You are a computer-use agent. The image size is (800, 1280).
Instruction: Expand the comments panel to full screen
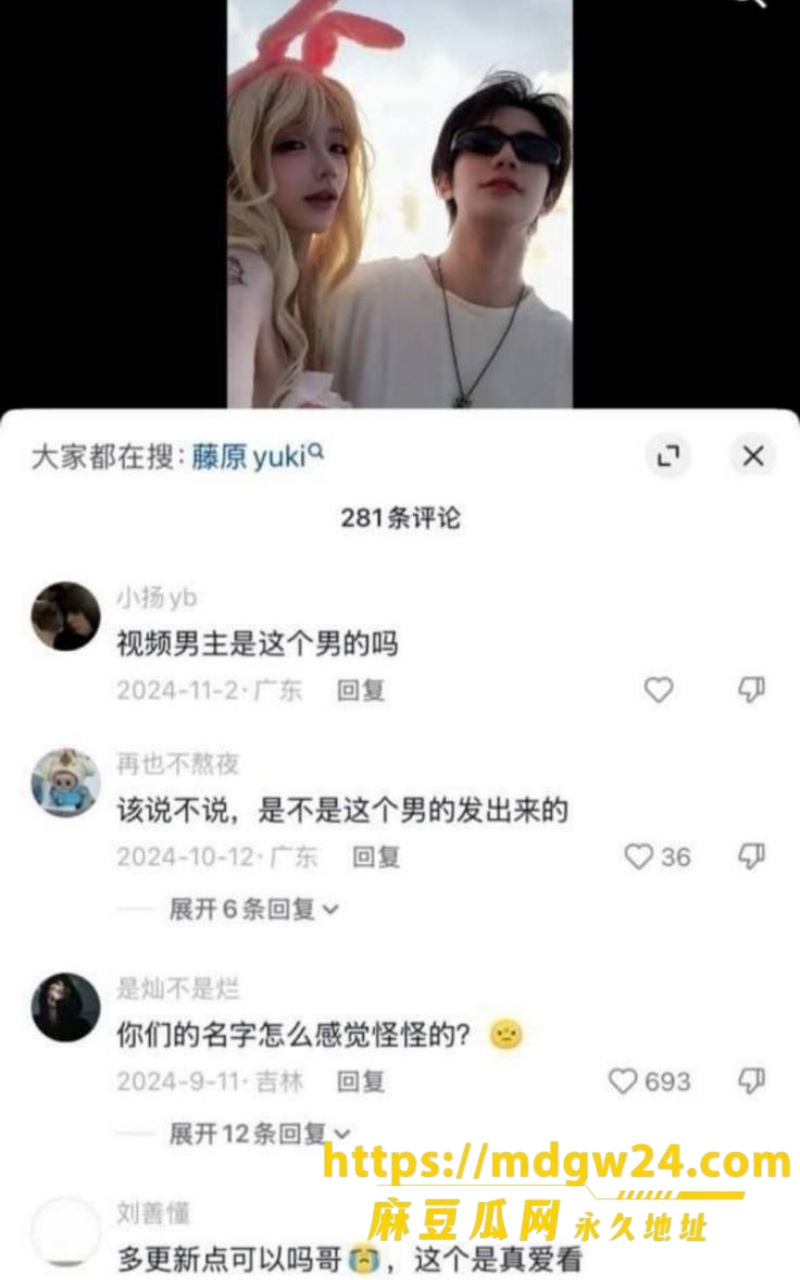pyautogui.click(x=668, y=456)
